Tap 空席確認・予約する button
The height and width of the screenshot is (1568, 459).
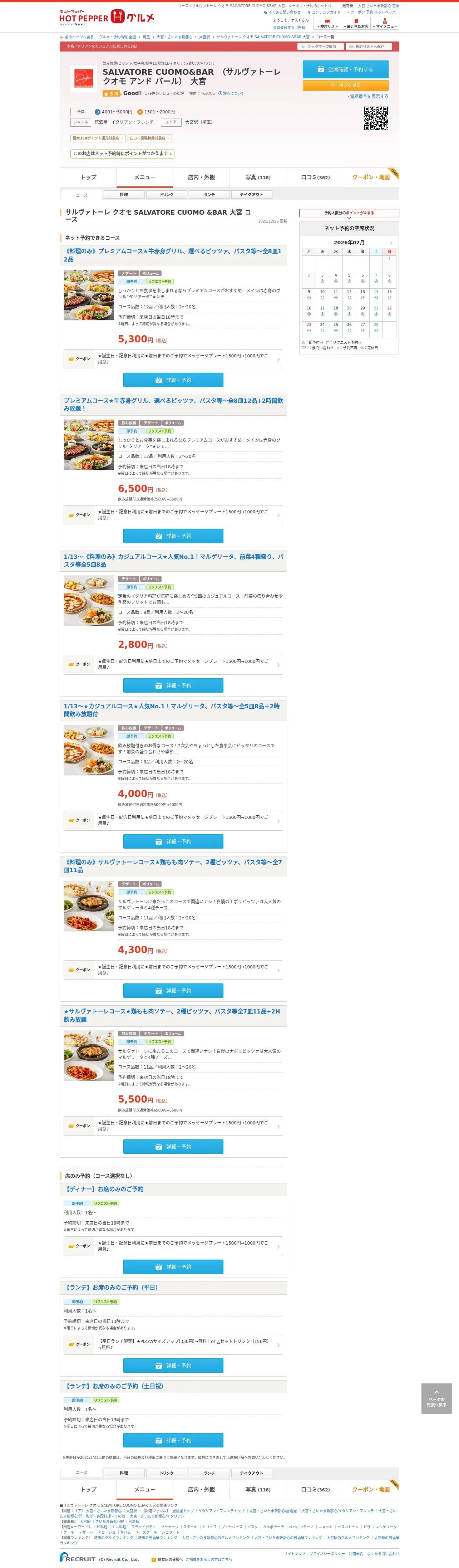(x=345, y=69)
